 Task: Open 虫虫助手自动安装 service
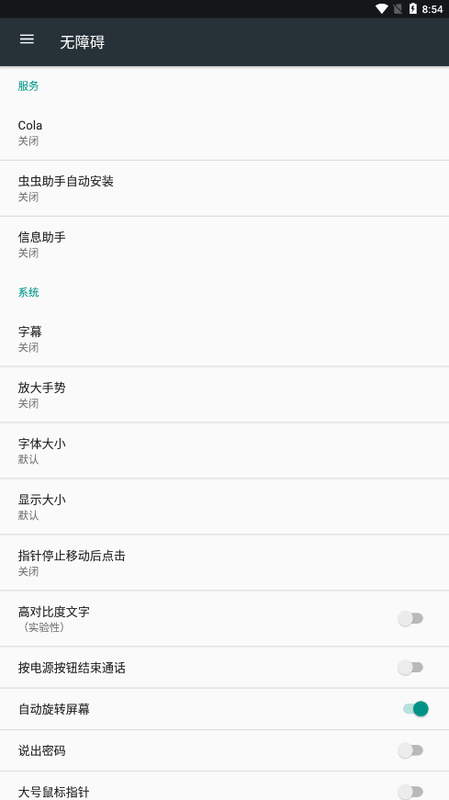tap(224, 188)
